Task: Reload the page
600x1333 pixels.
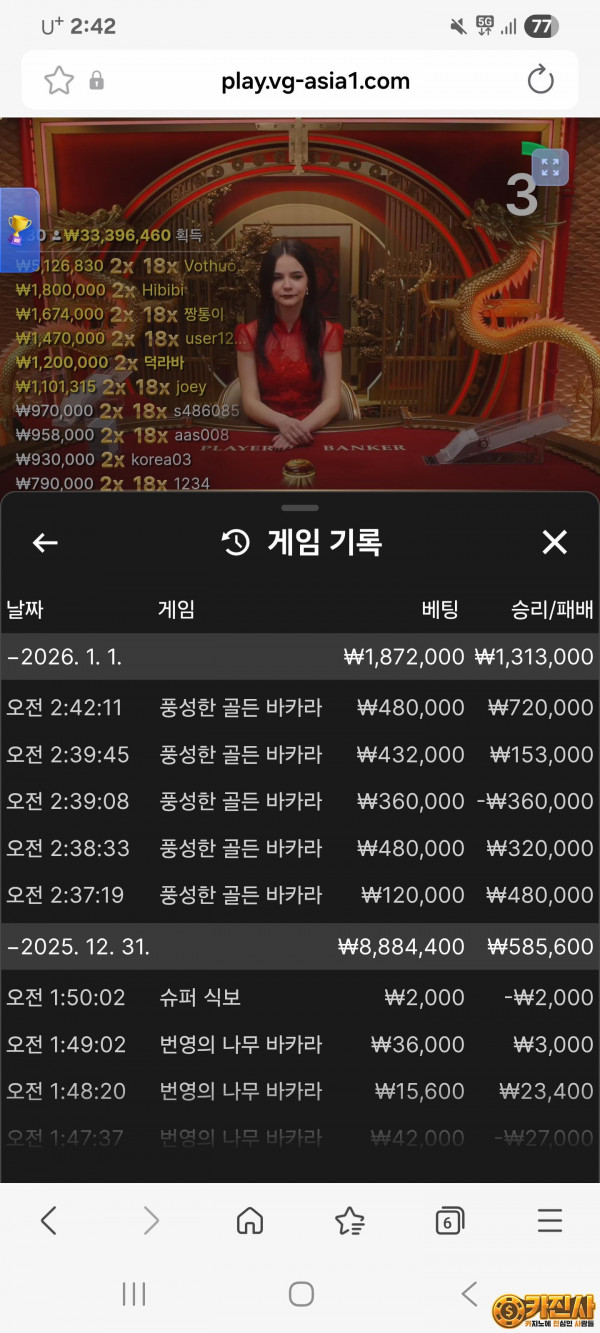Action: click(540, 81)
